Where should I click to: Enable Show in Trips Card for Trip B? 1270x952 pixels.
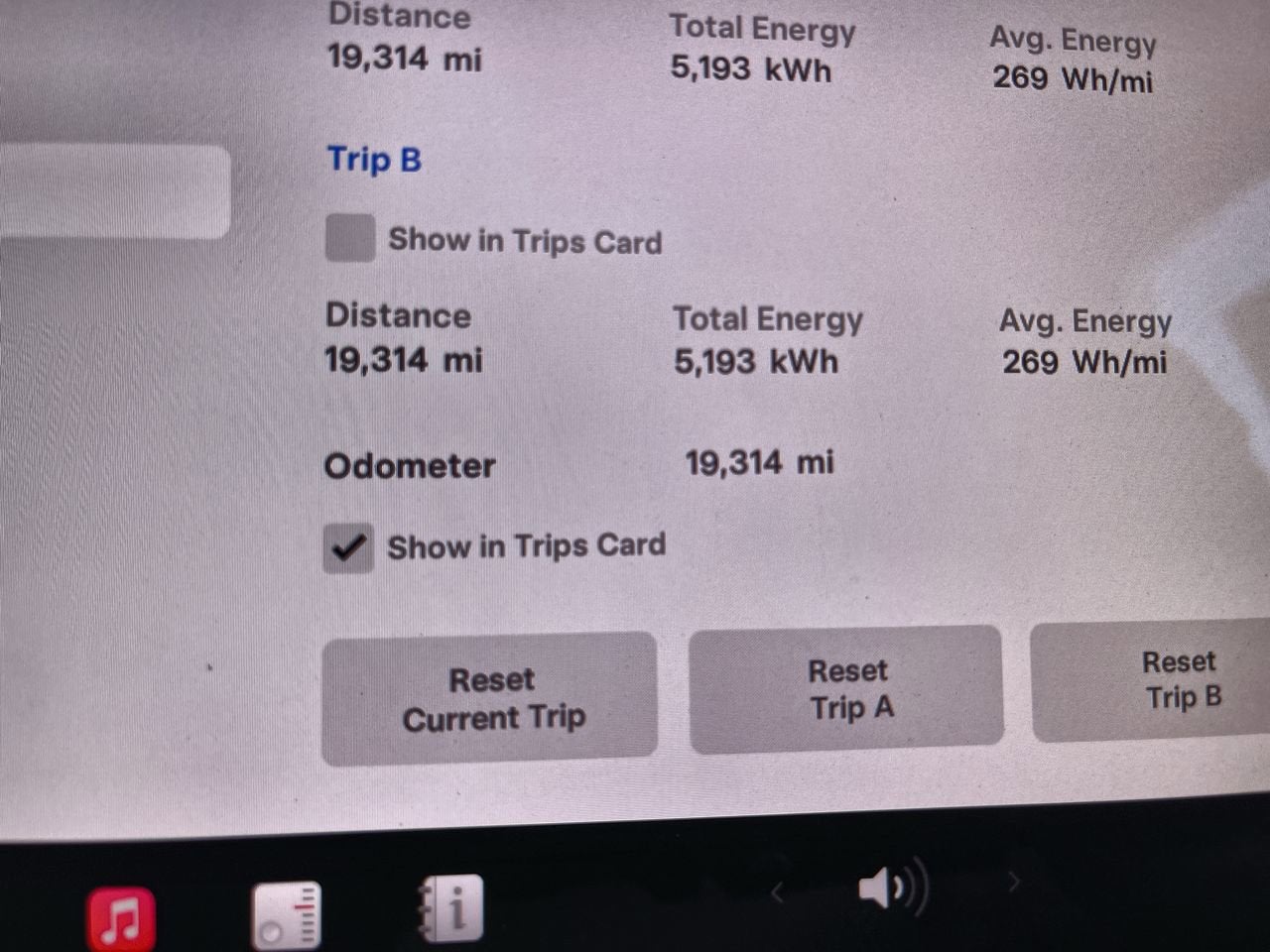click(x=350, y=239)
